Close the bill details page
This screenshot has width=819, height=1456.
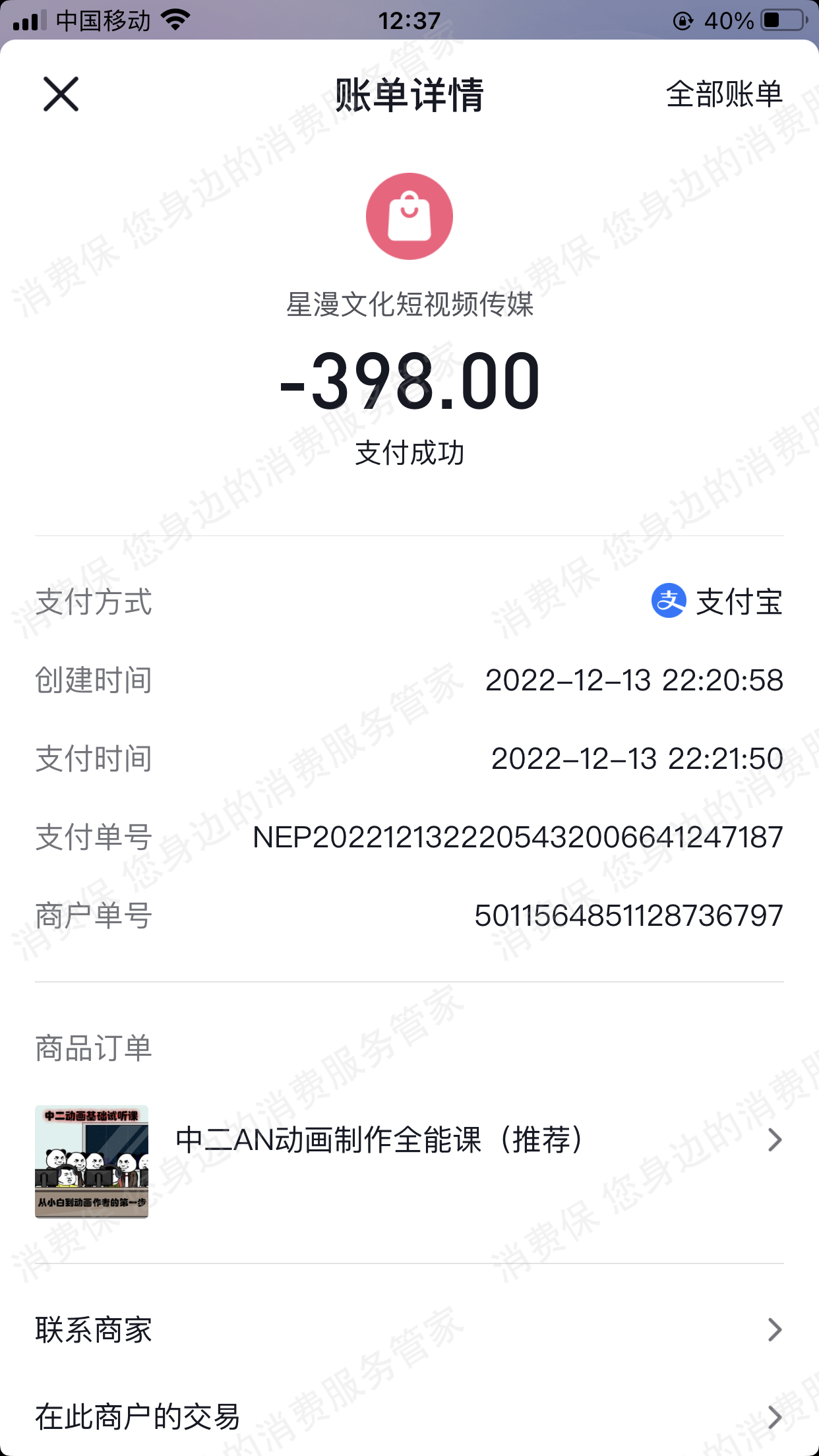point(61,94)
